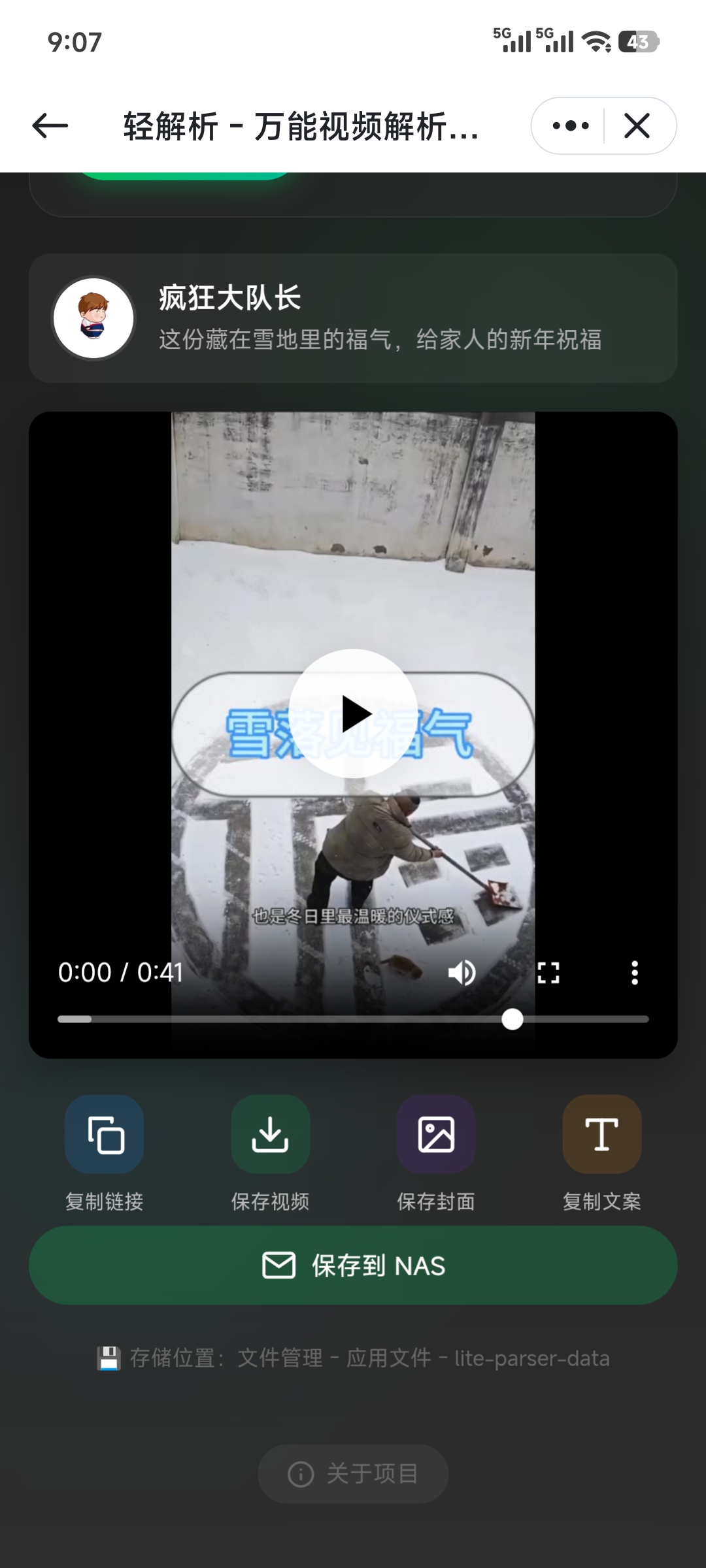Screen dimensions: 706x1568
Task: Go back using the top arrow
Action: click(50, 125)
